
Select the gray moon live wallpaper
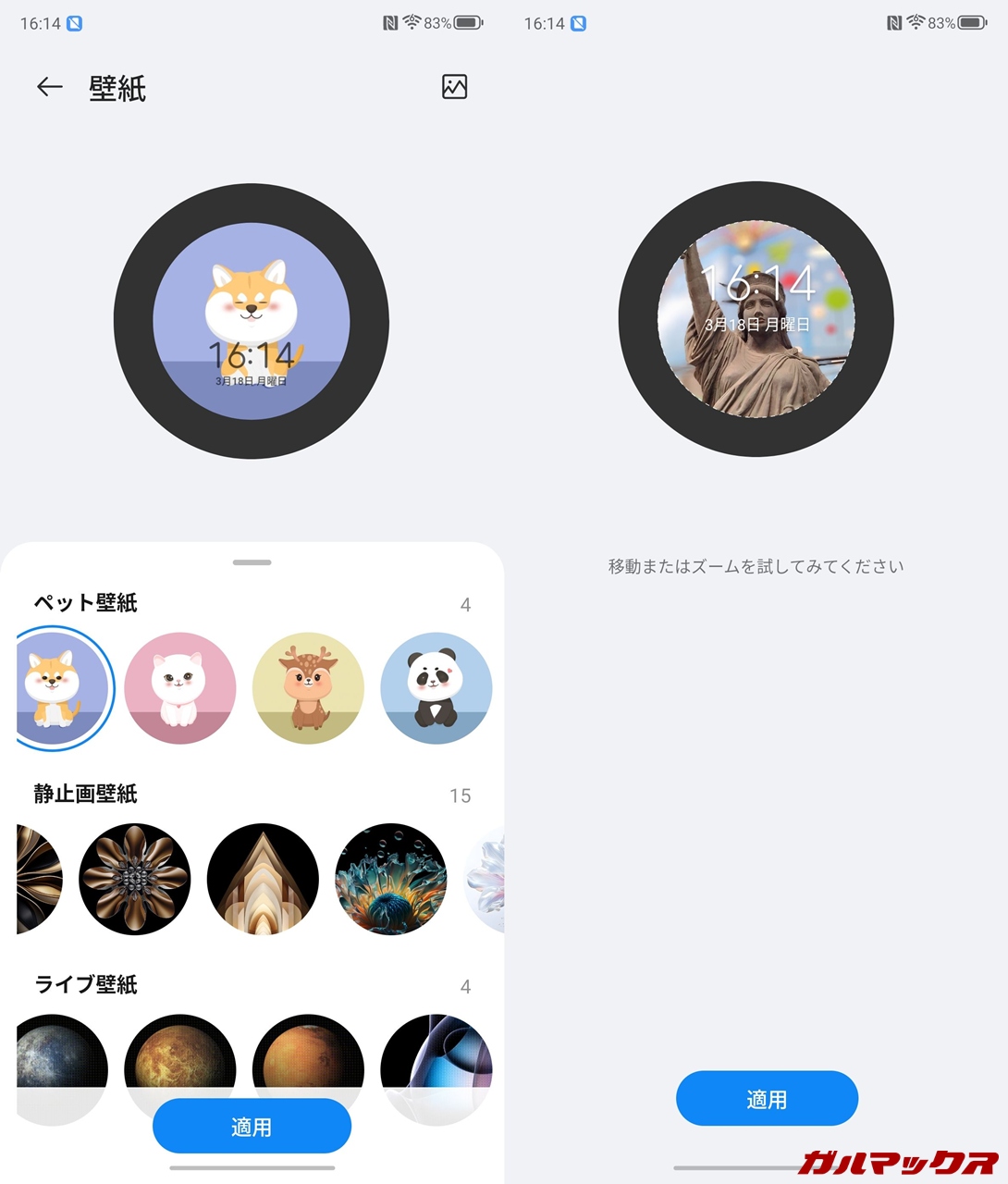(57, 1054)
